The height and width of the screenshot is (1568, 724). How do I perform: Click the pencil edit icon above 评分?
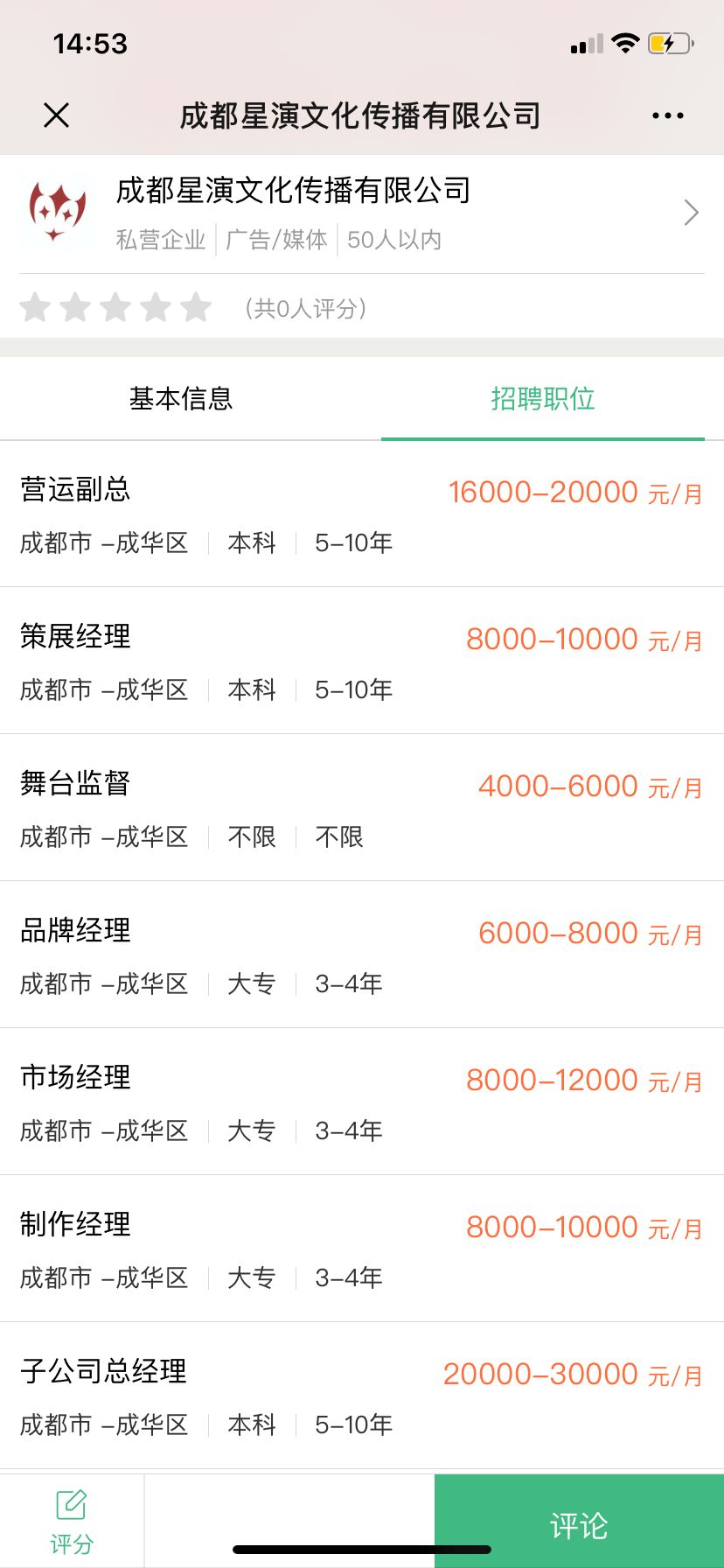click(71, 1500)
